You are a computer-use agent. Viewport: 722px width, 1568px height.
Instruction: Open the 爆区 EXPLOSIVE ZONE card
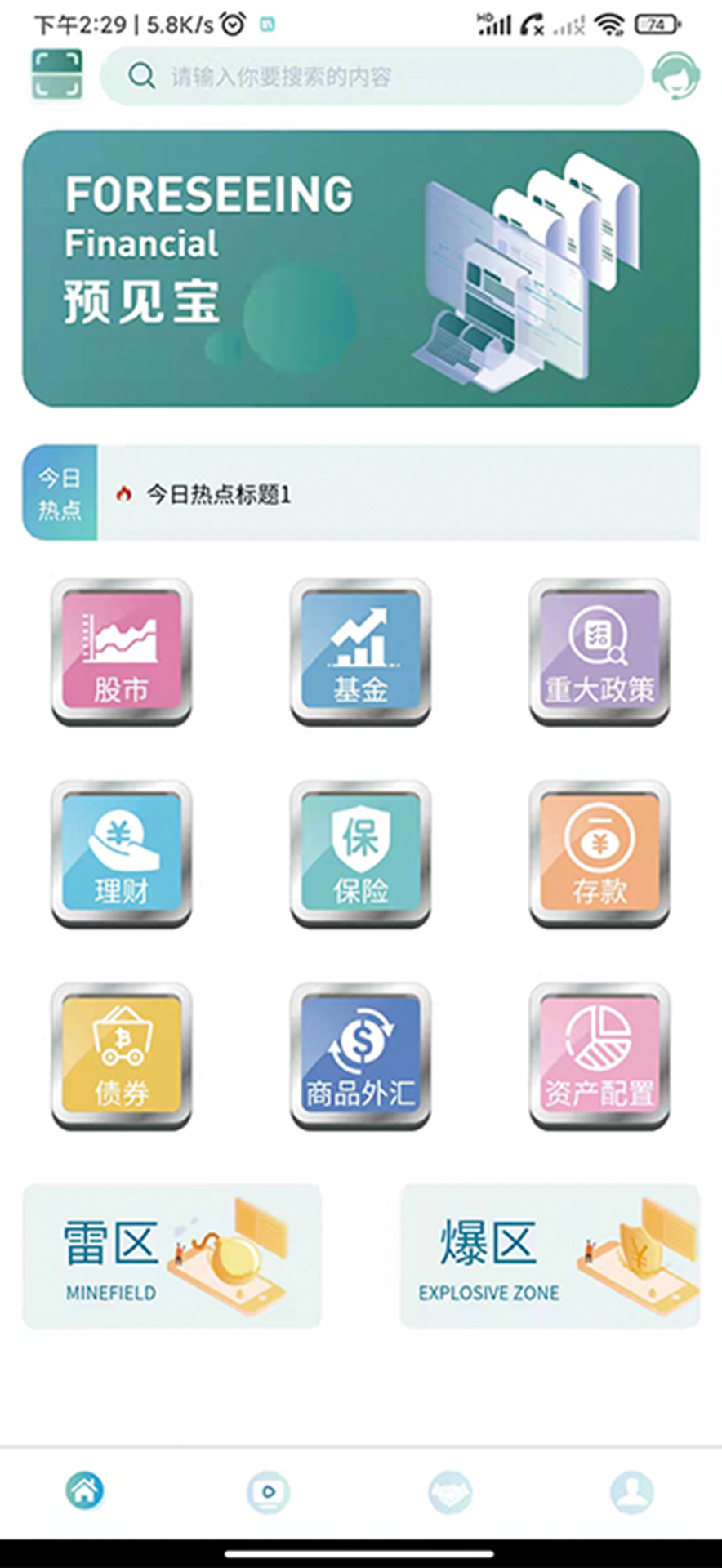click(x=550, y=1256)
